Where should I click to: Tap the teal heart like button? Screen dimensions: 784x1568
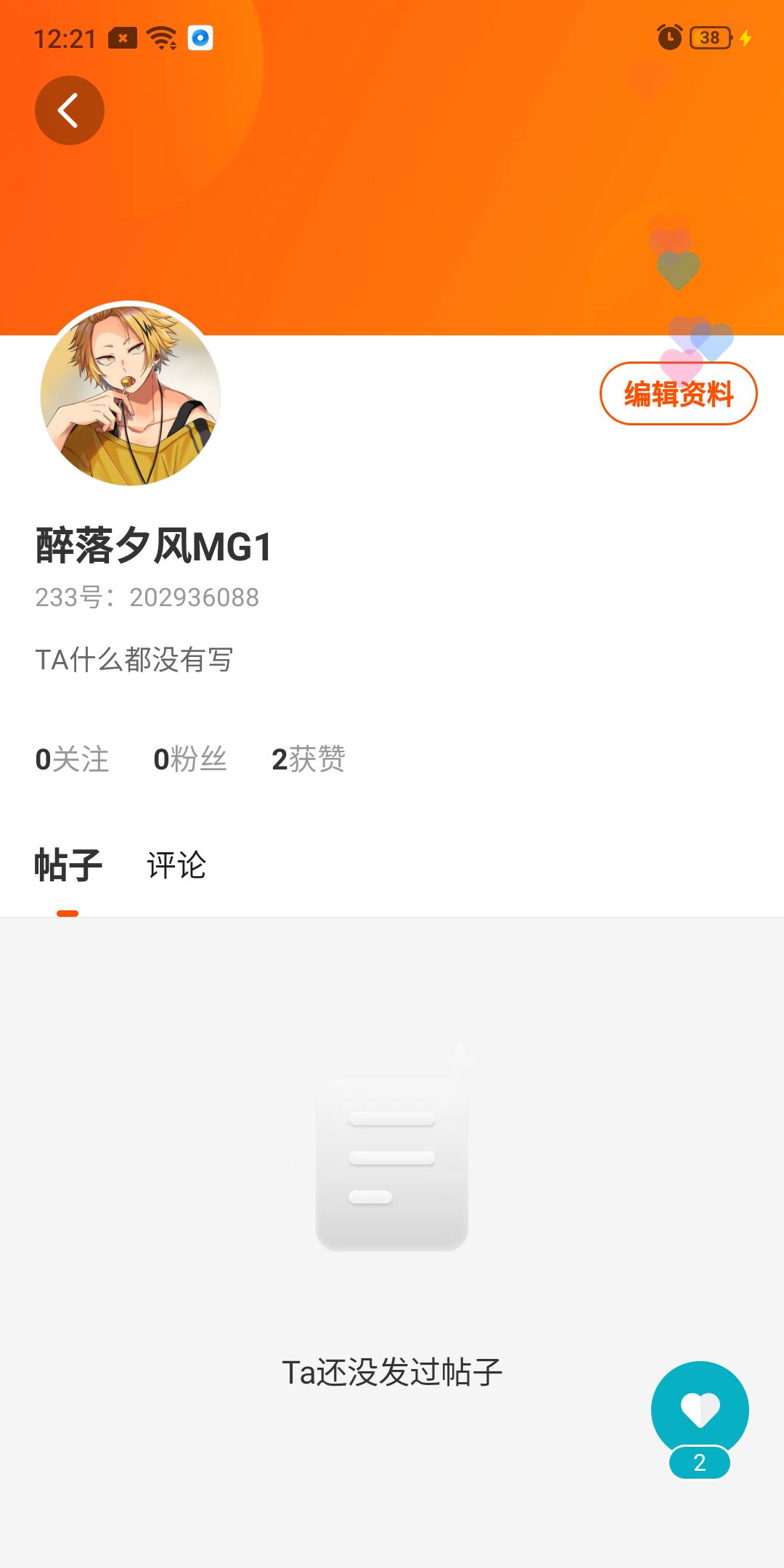(700, 1410)
